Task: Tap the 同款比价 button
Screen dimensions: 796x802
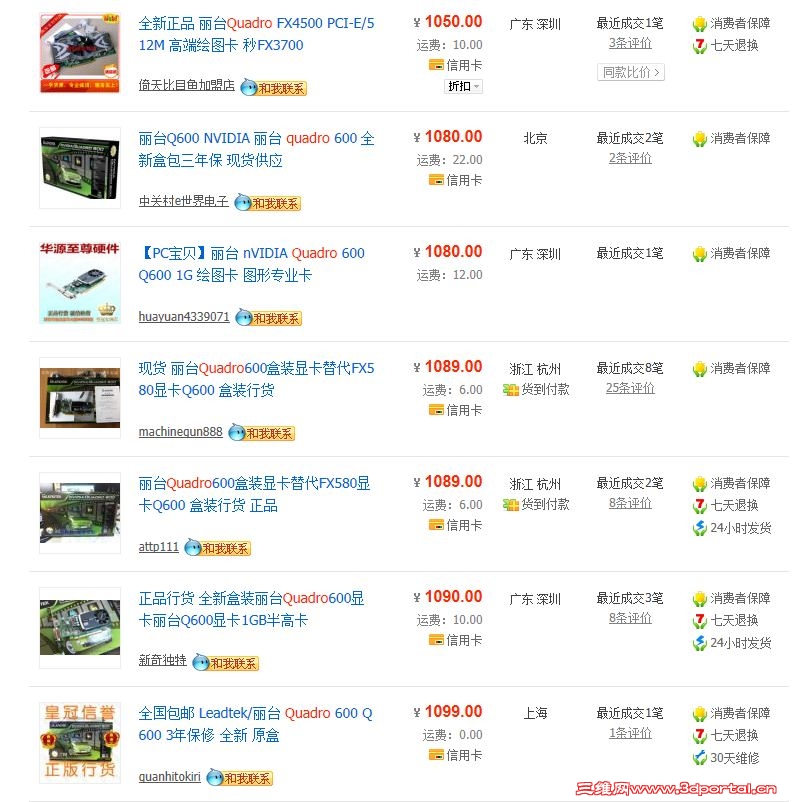Action: point(630,72)
